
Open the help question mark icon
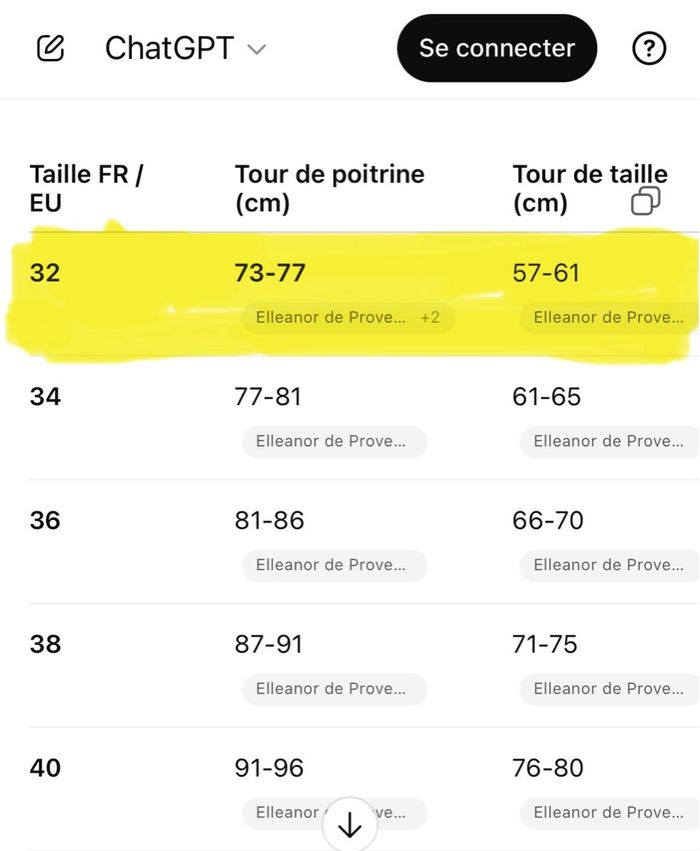tap(649, 48)
